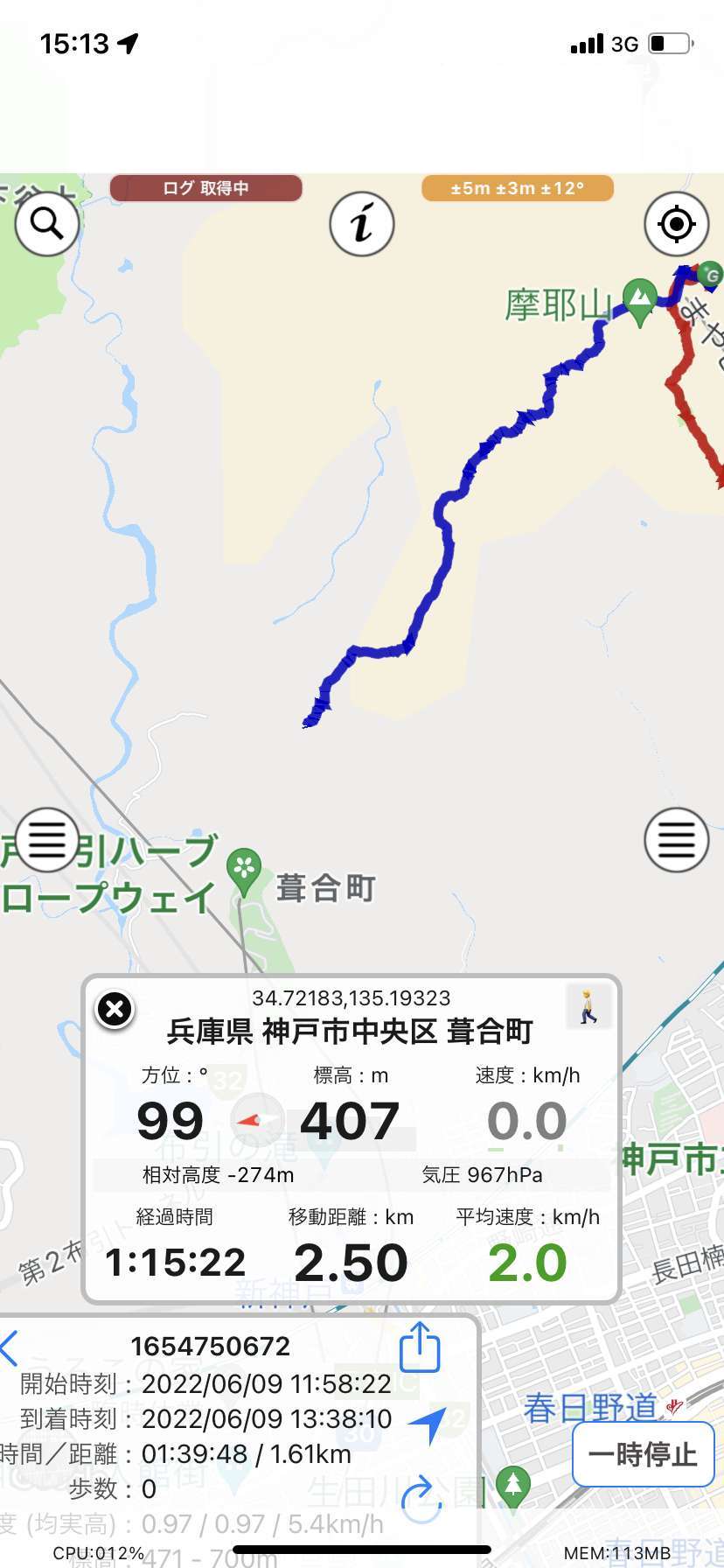The height and width of the screenshot is (1568, 724).
Task: Close the stats panel
Action: (114, 1009)
